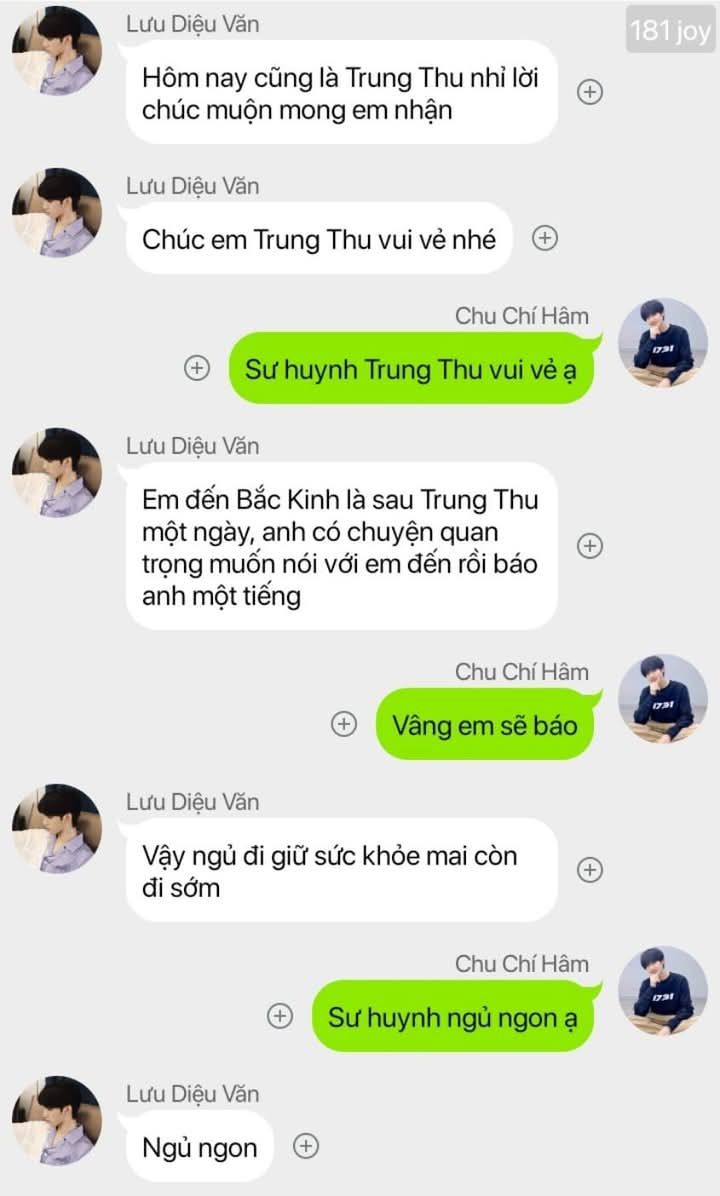Tap the plus icon next to "Chúc em Trung Thu vui vẻ nhé"

pos(544,238)
